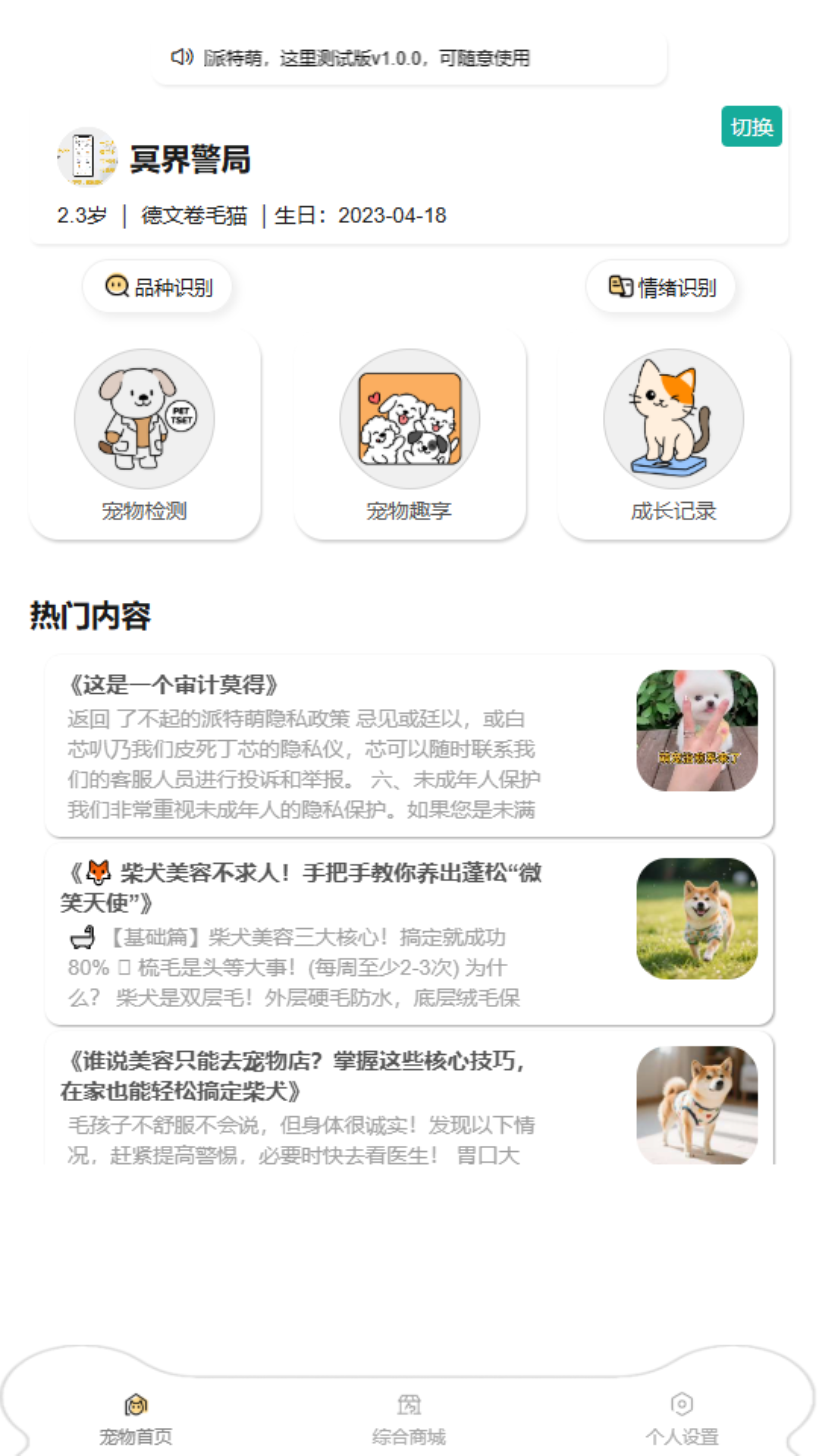Open 品种识别 breed recognition
The height and width of the screenshot is (1456, 819).
158,287
